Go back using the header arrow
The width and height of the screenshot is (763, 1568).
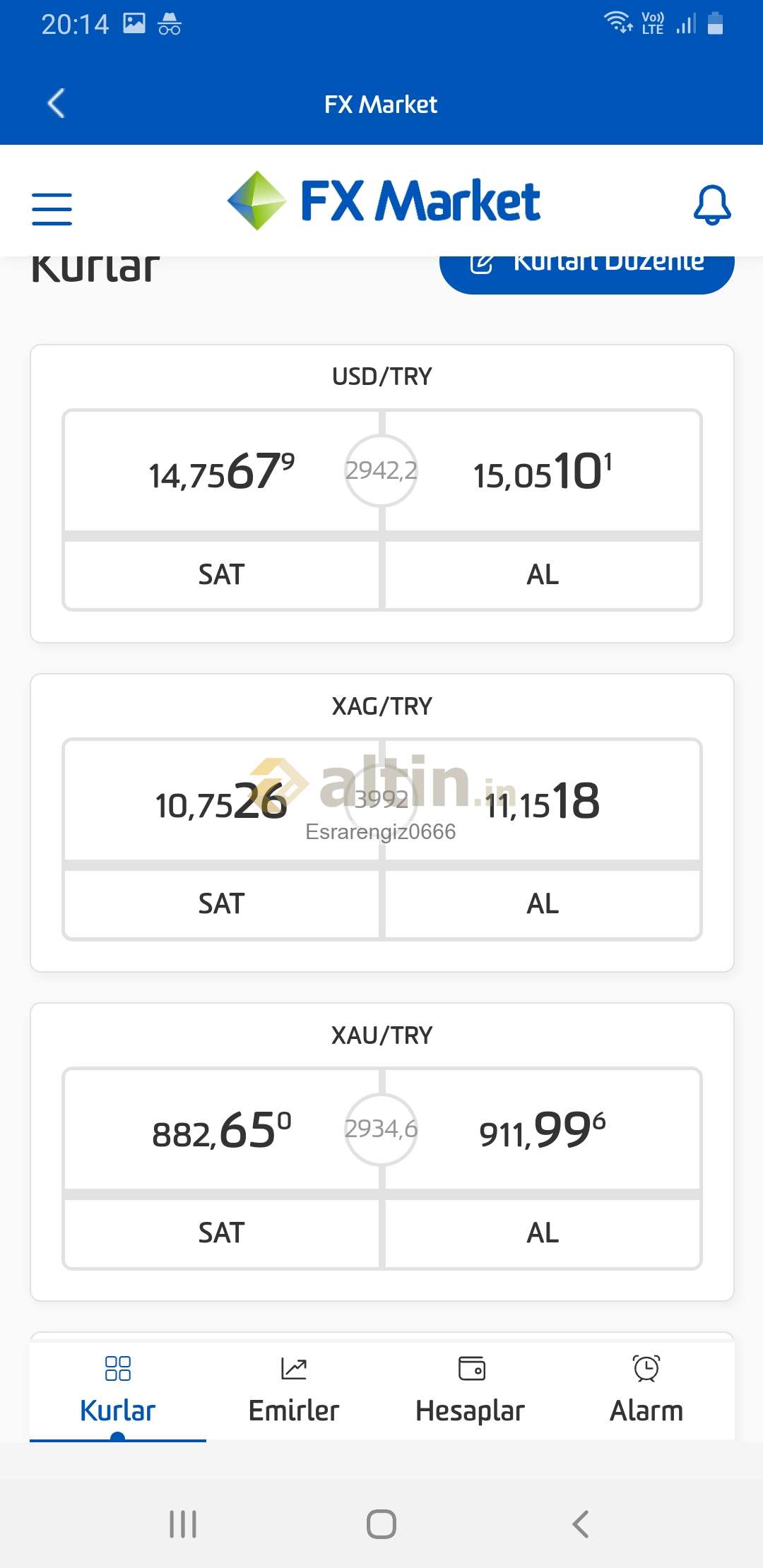57,104
